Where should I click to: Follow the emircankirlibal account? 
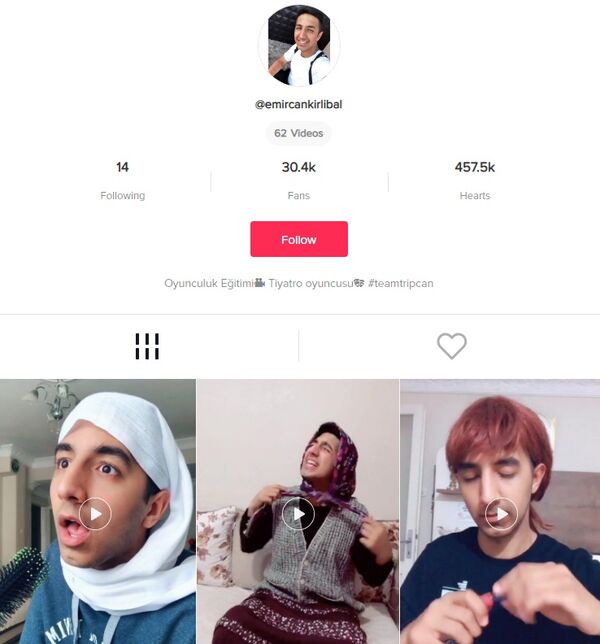tap(298, 240)
